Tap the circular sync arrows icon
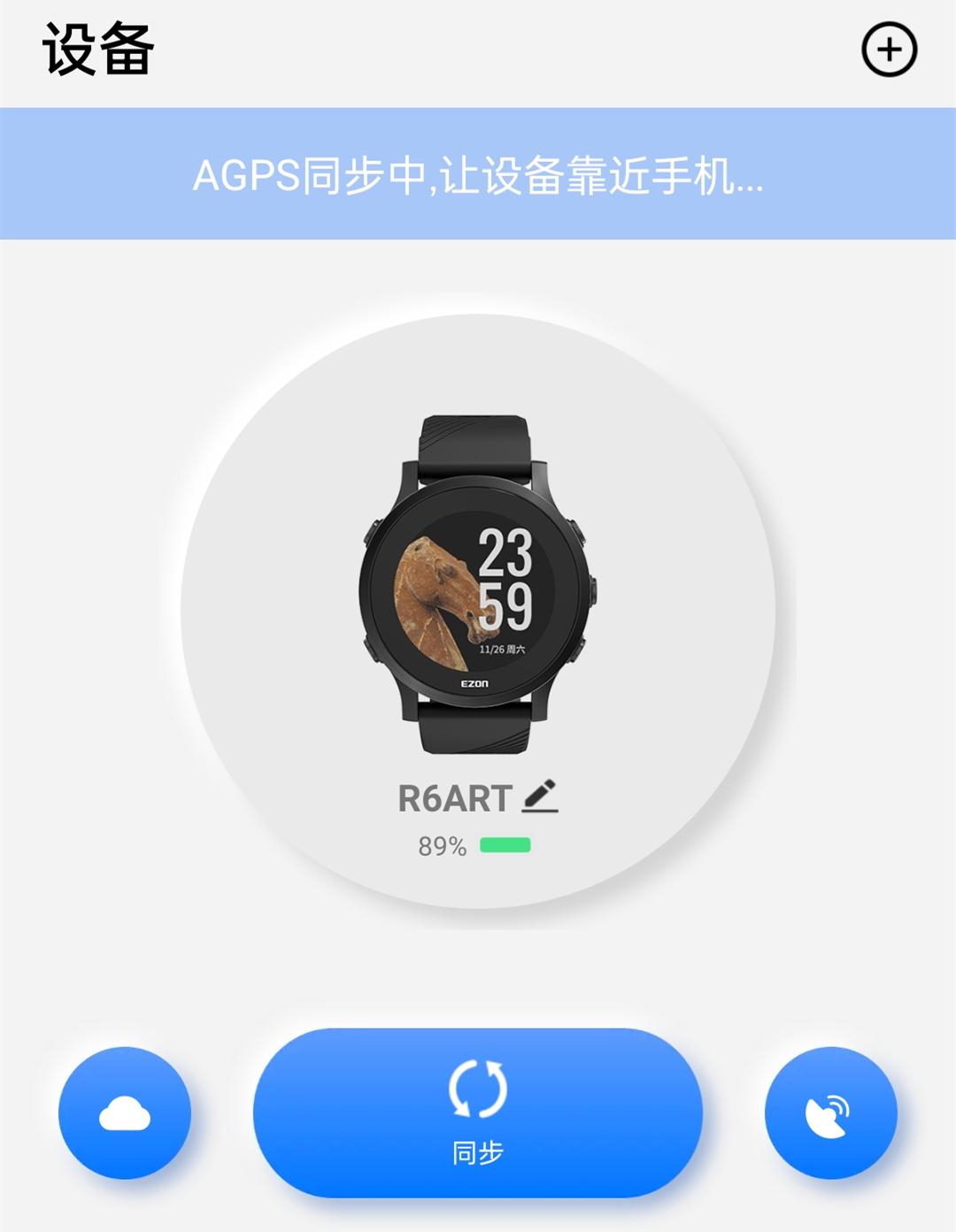The image size is (956, 1232). pos(478,1090)
